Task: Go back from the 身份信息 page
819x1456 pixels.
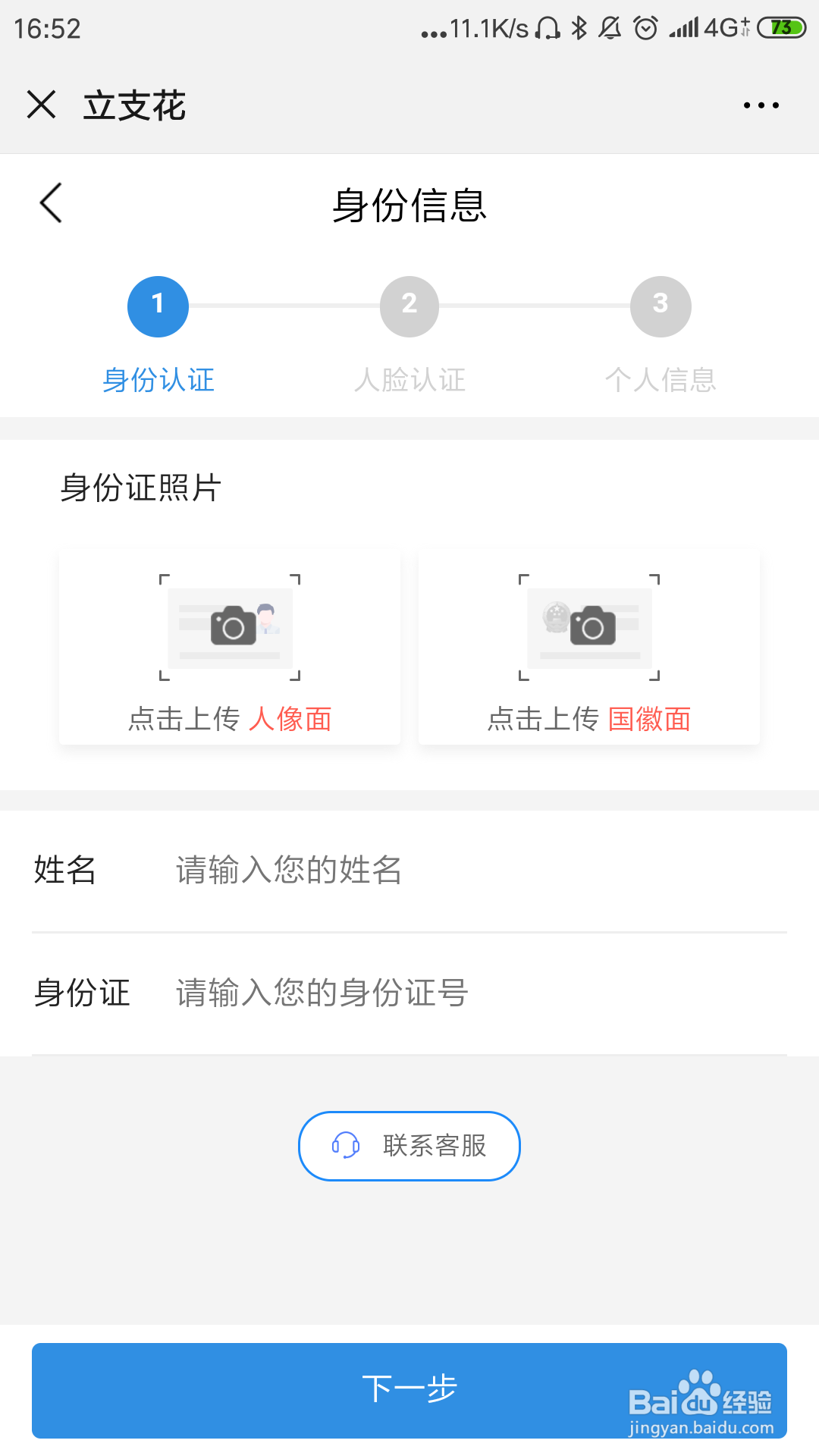Action: [x=51, y=203]
